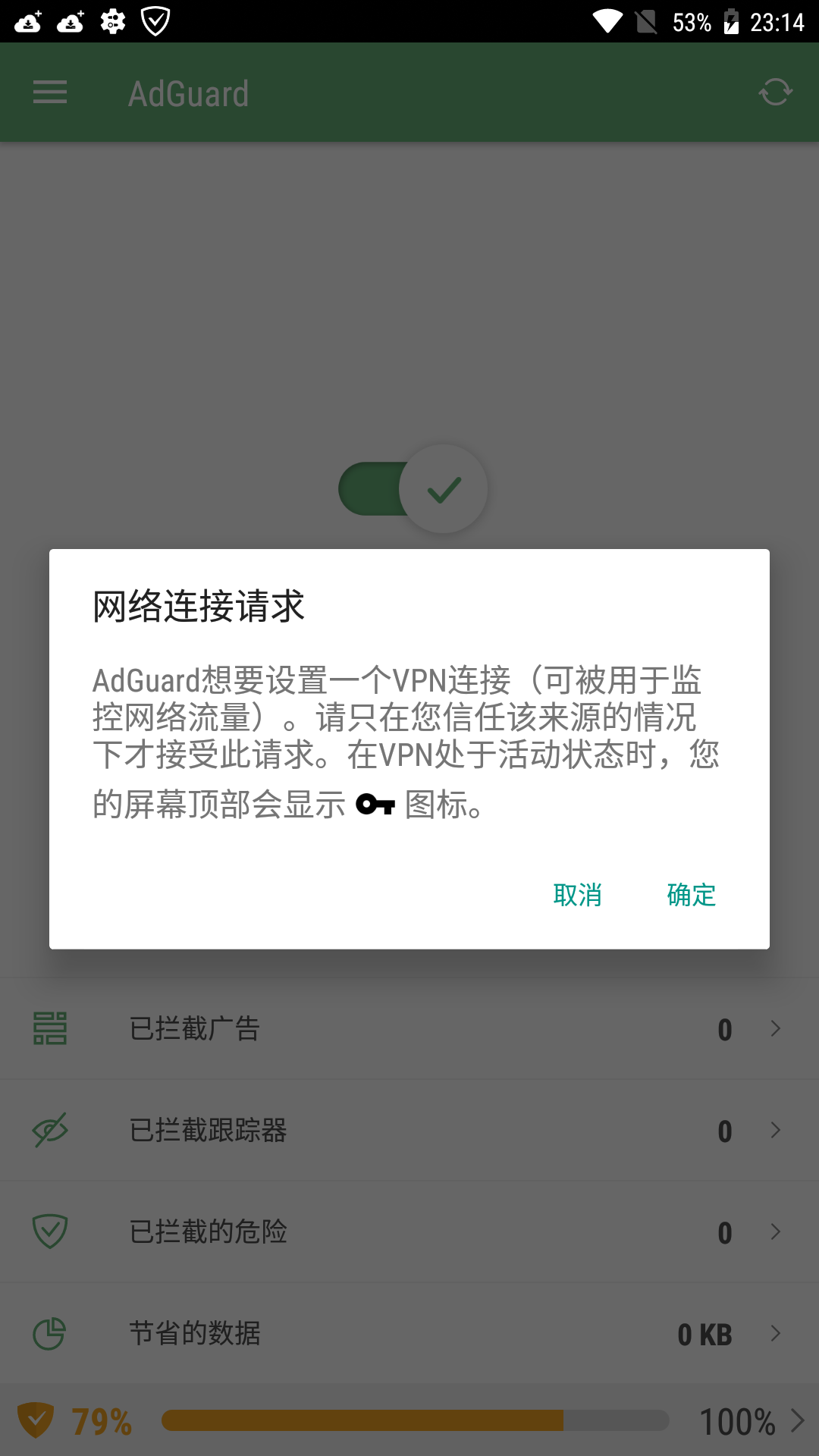Screen dimensions: 819x1456
Task: Tap 取消 to decline the VPN connection
Action: (x=577, y=895)
